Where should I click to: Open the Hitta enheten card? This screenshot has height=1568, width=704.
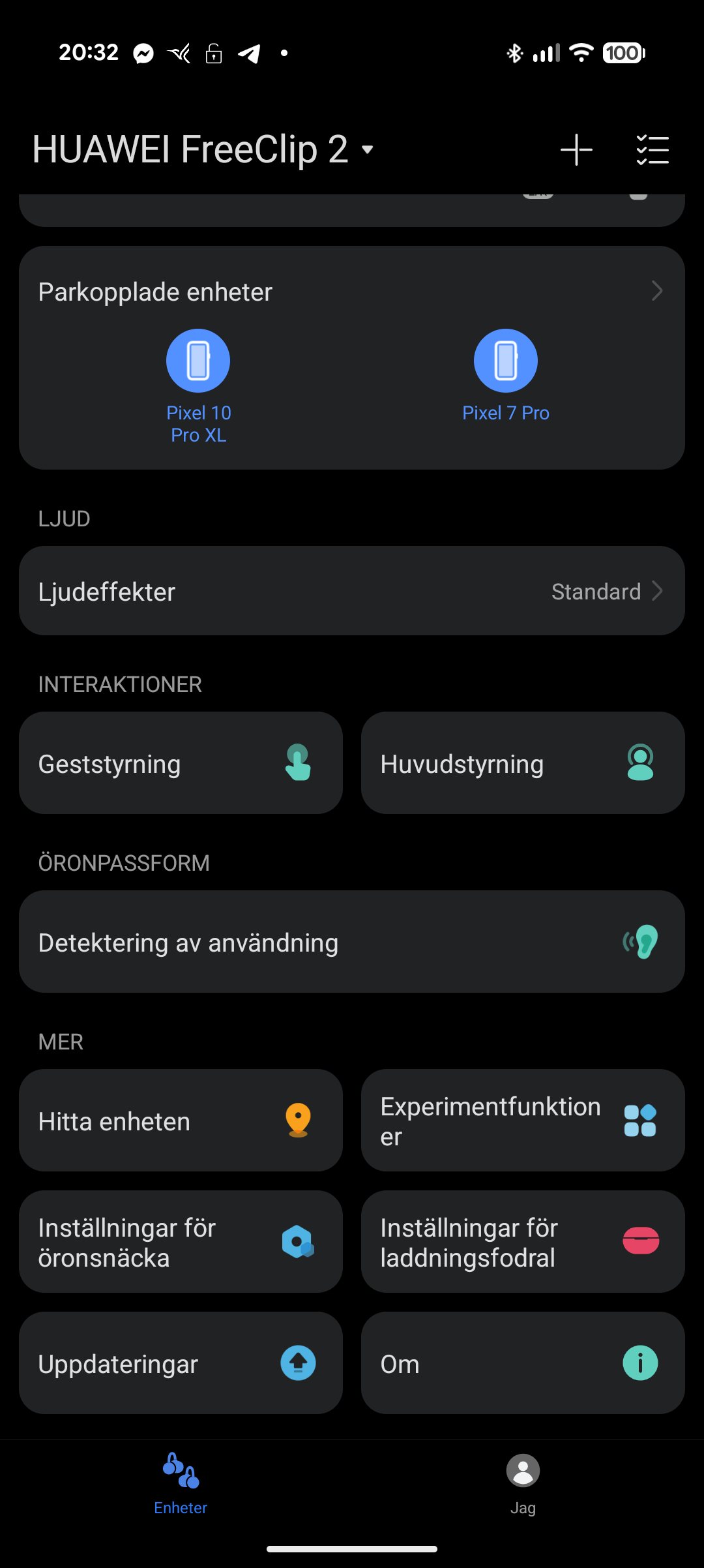181,1121
